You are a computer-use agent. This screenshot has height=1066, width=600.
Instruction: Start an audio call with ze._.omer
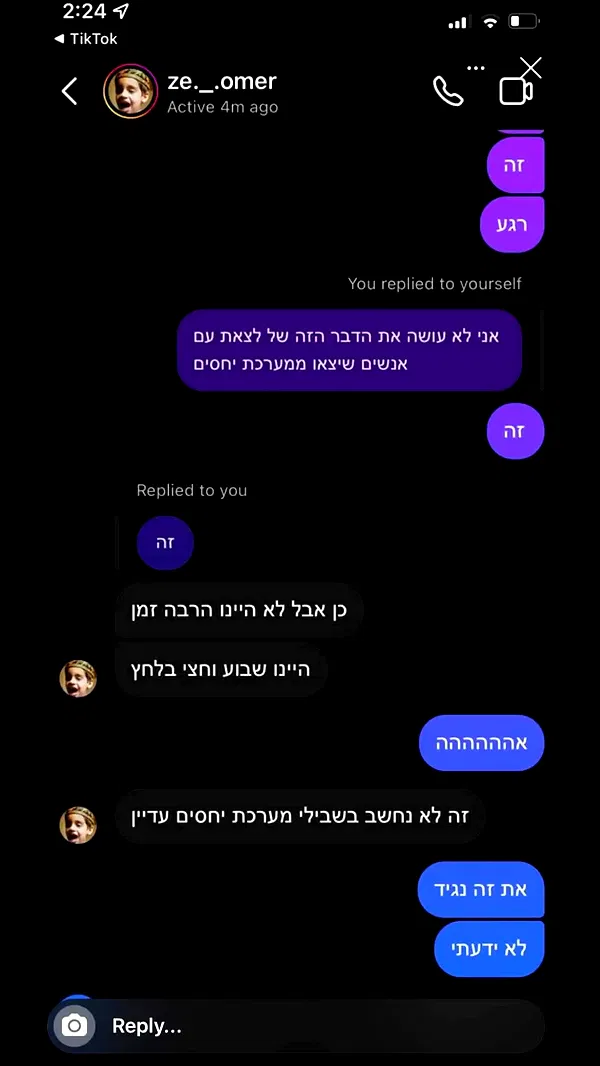pyautogui.click(x=447, y=92)
